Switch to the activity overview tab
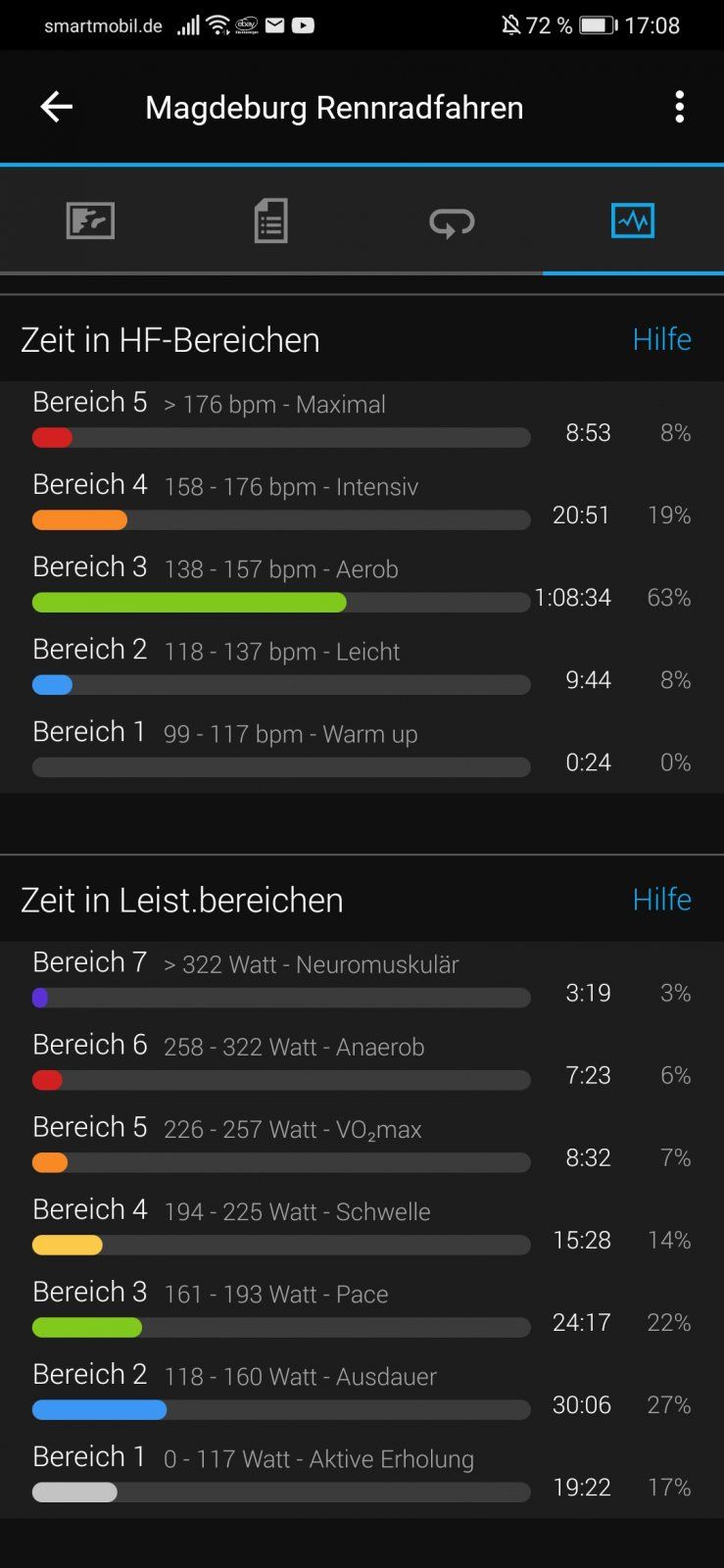 (90, 220)
